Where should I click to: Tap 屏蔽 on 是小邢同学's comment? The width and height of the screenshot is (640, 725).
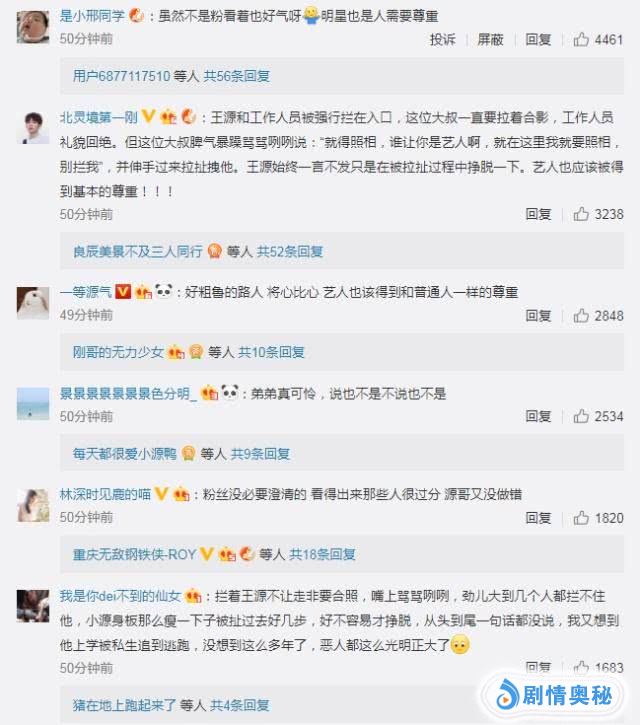click(490, 39)
